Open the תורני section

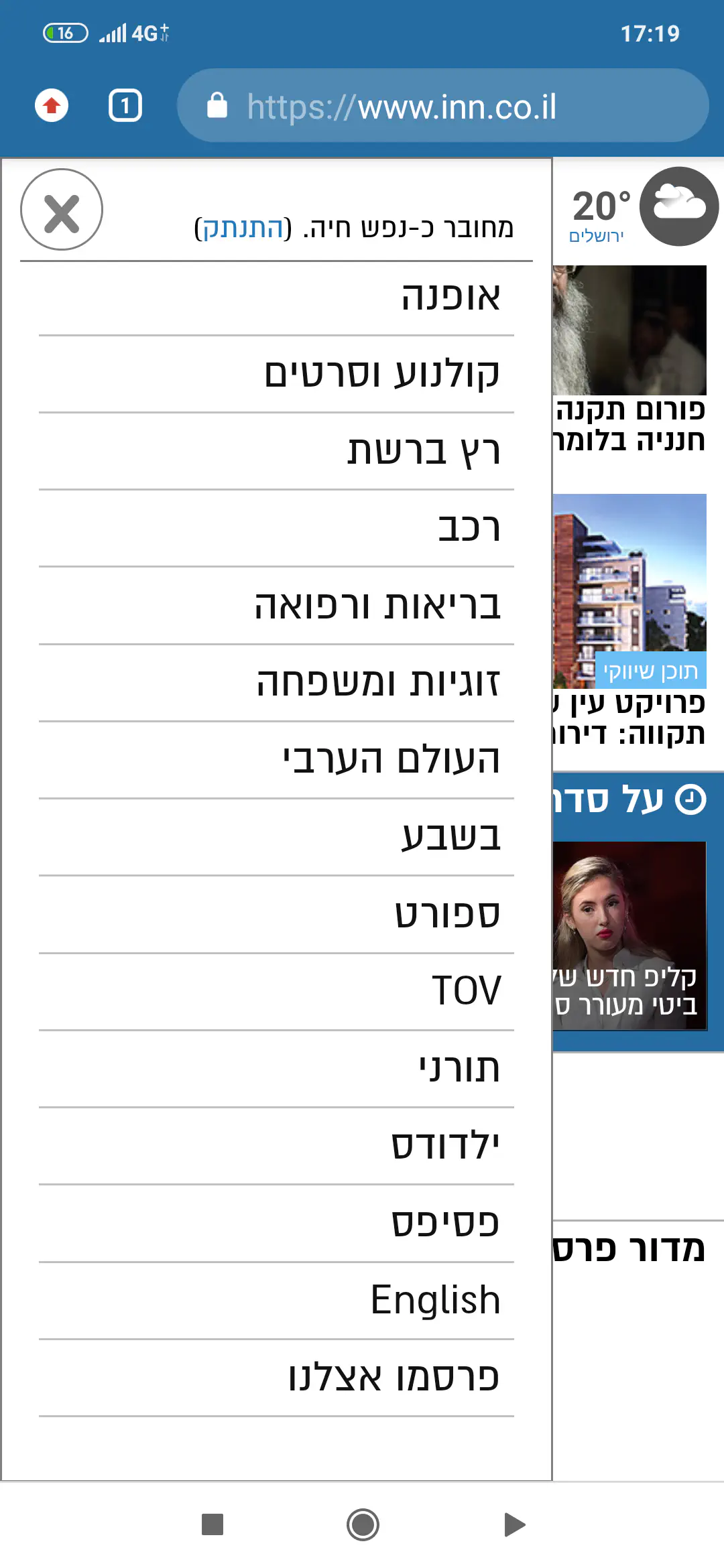[459, 1068]
